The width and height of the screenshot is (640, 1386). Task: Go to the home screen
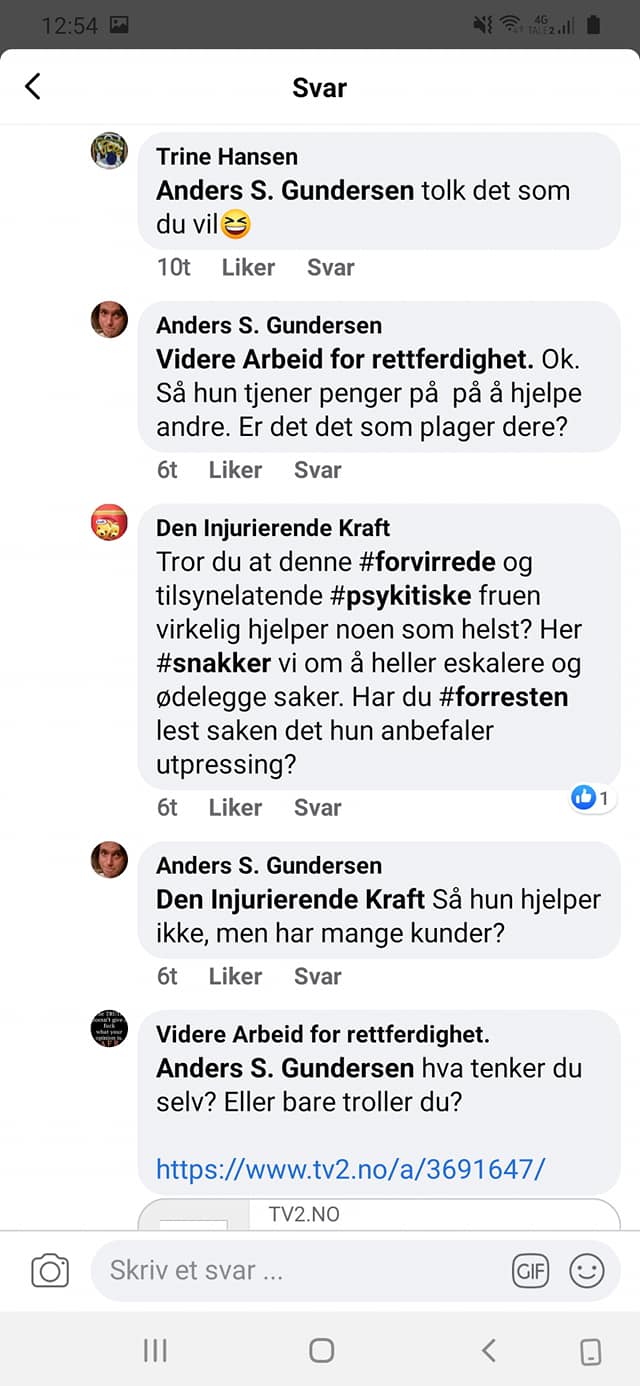point(321,1351)
